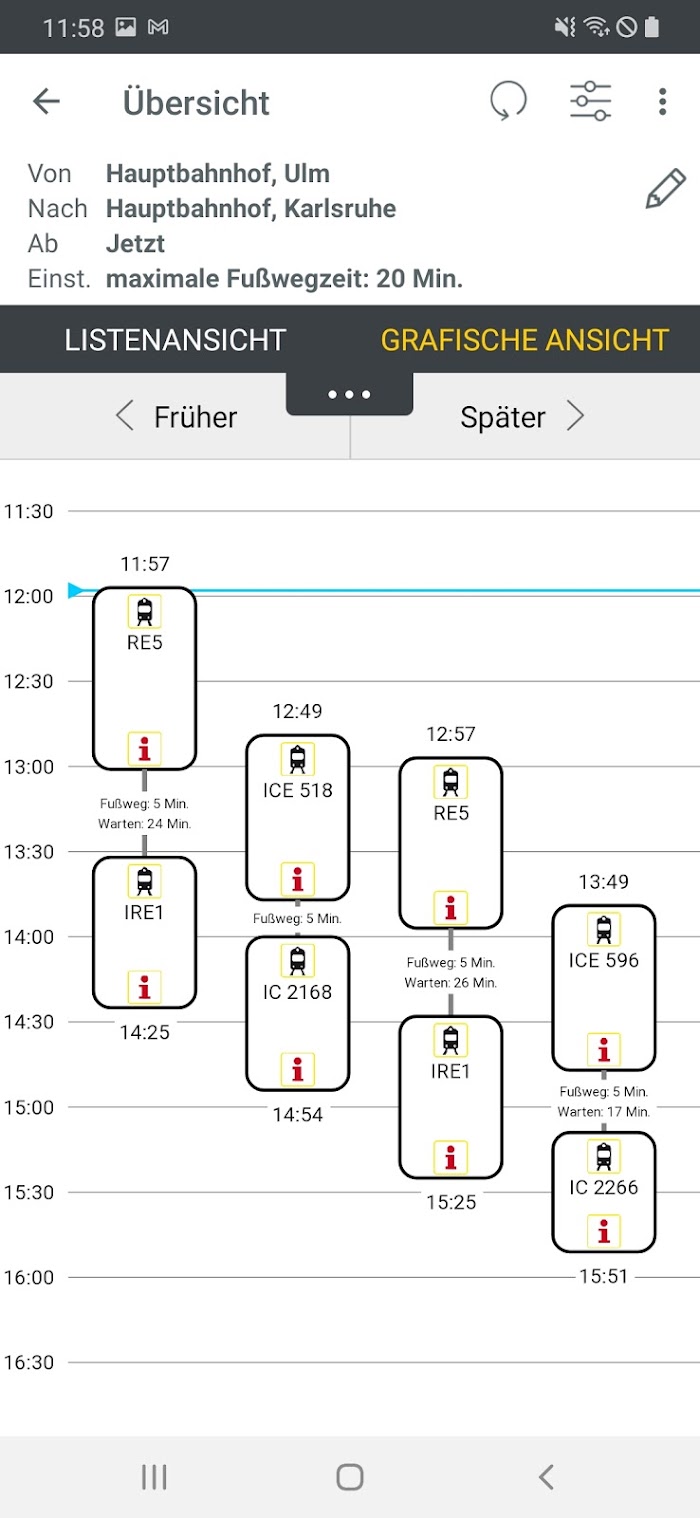View info for the IC 2266 leg
This screenshot has height=1518, width=700.
603,1231
